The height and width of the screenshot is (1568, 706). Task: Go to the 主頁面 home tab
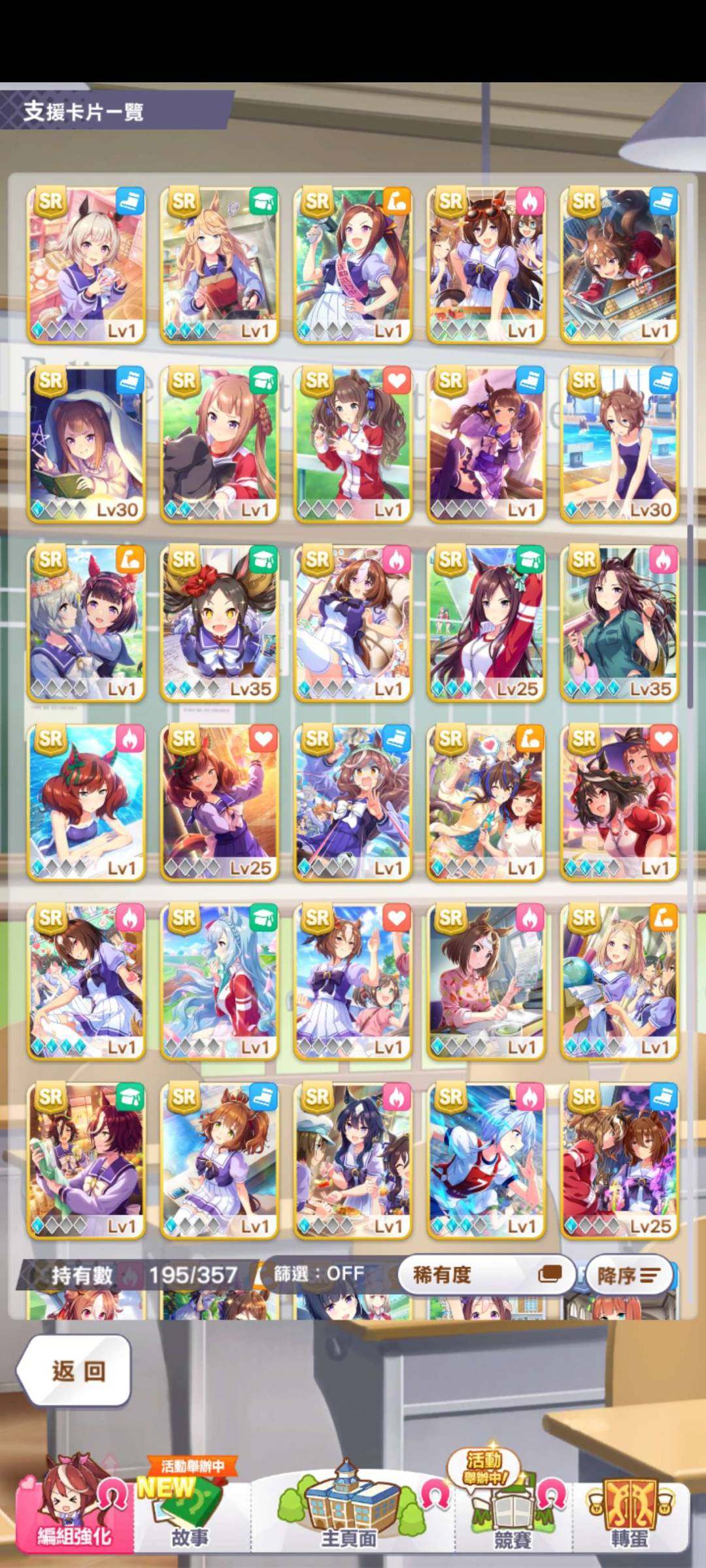(x=348, y=1516)
